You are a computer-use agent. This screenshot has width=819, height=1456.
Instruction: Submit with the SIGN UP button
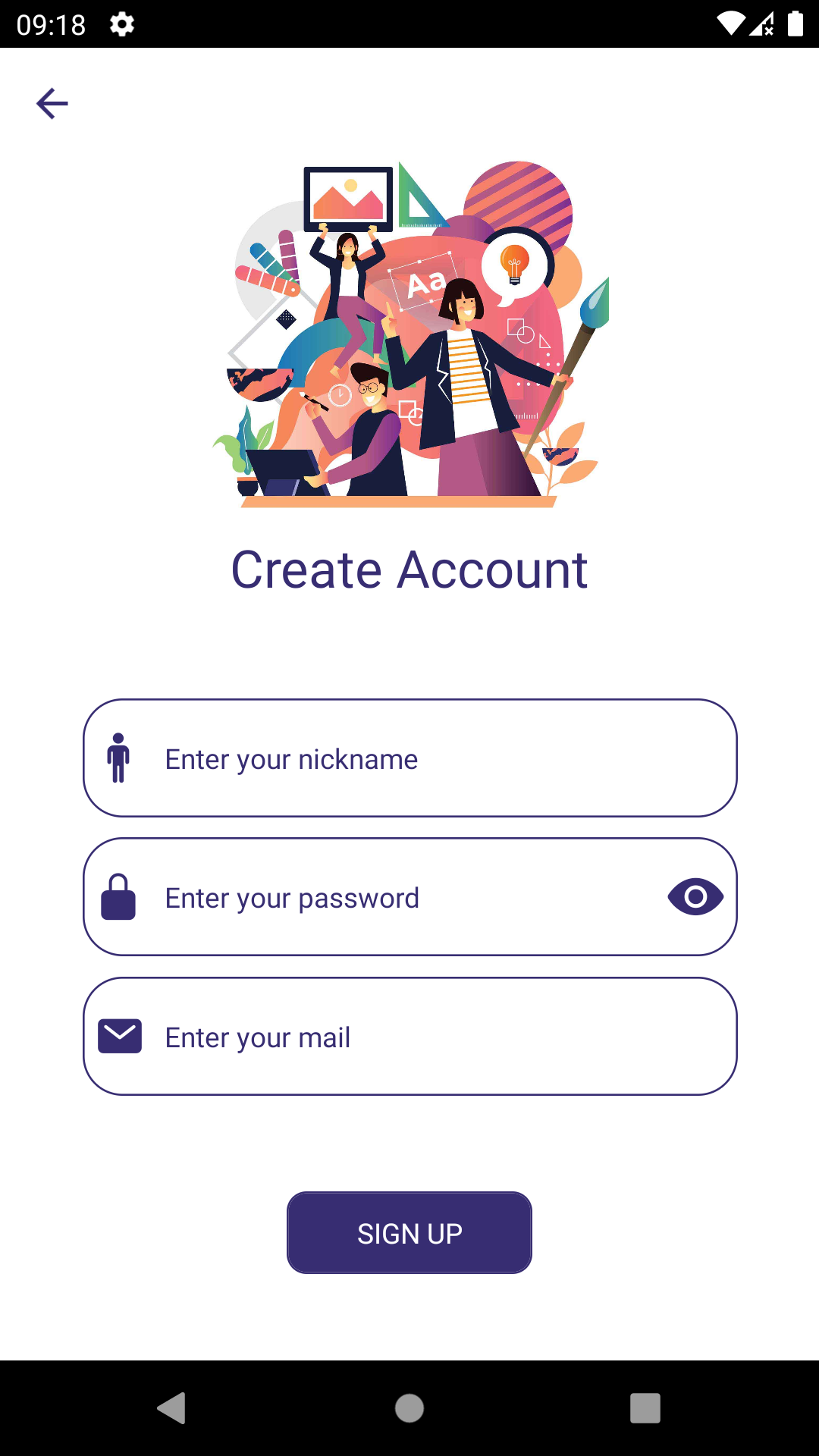[x=409, y=1233]
